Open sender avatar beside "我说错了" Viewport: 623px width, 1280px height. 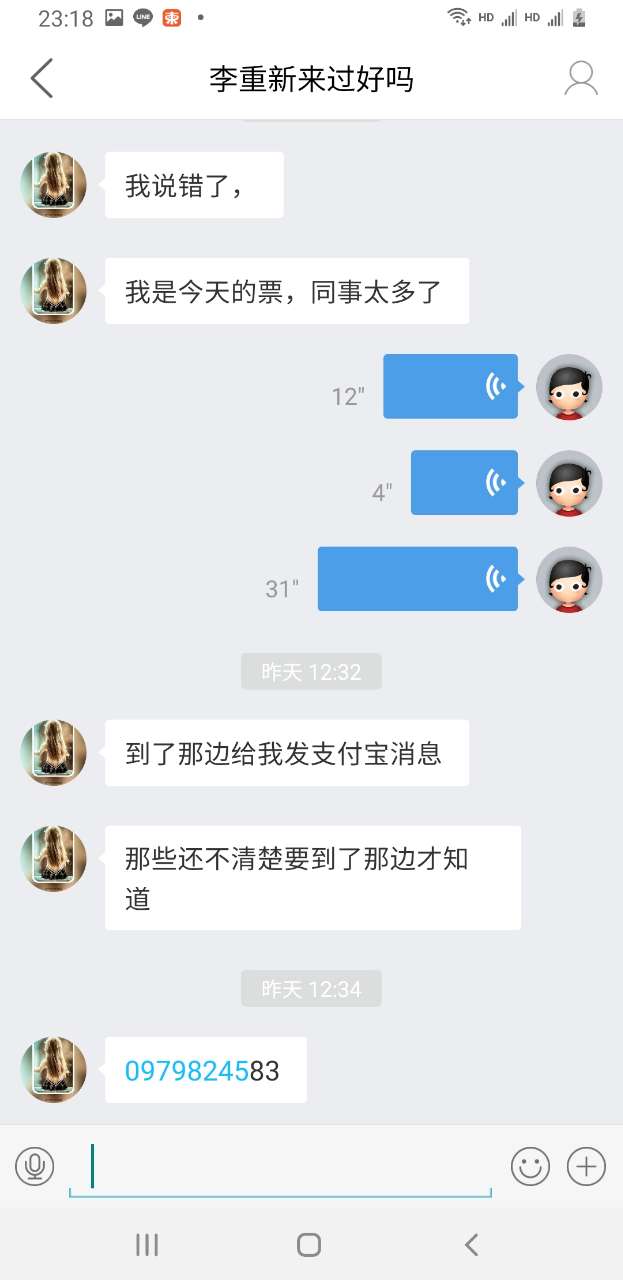pyautogui.click(x=54, y=185)
